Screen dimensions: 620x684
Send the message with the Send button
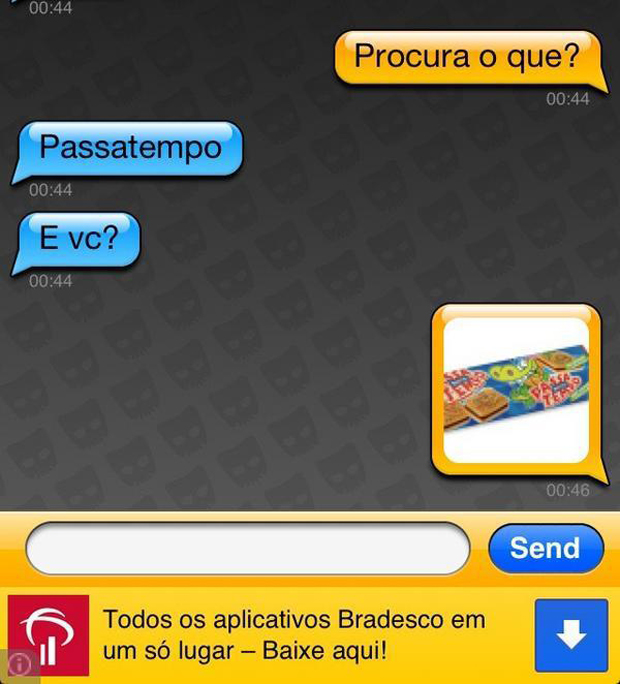click(x=545, y=548)
